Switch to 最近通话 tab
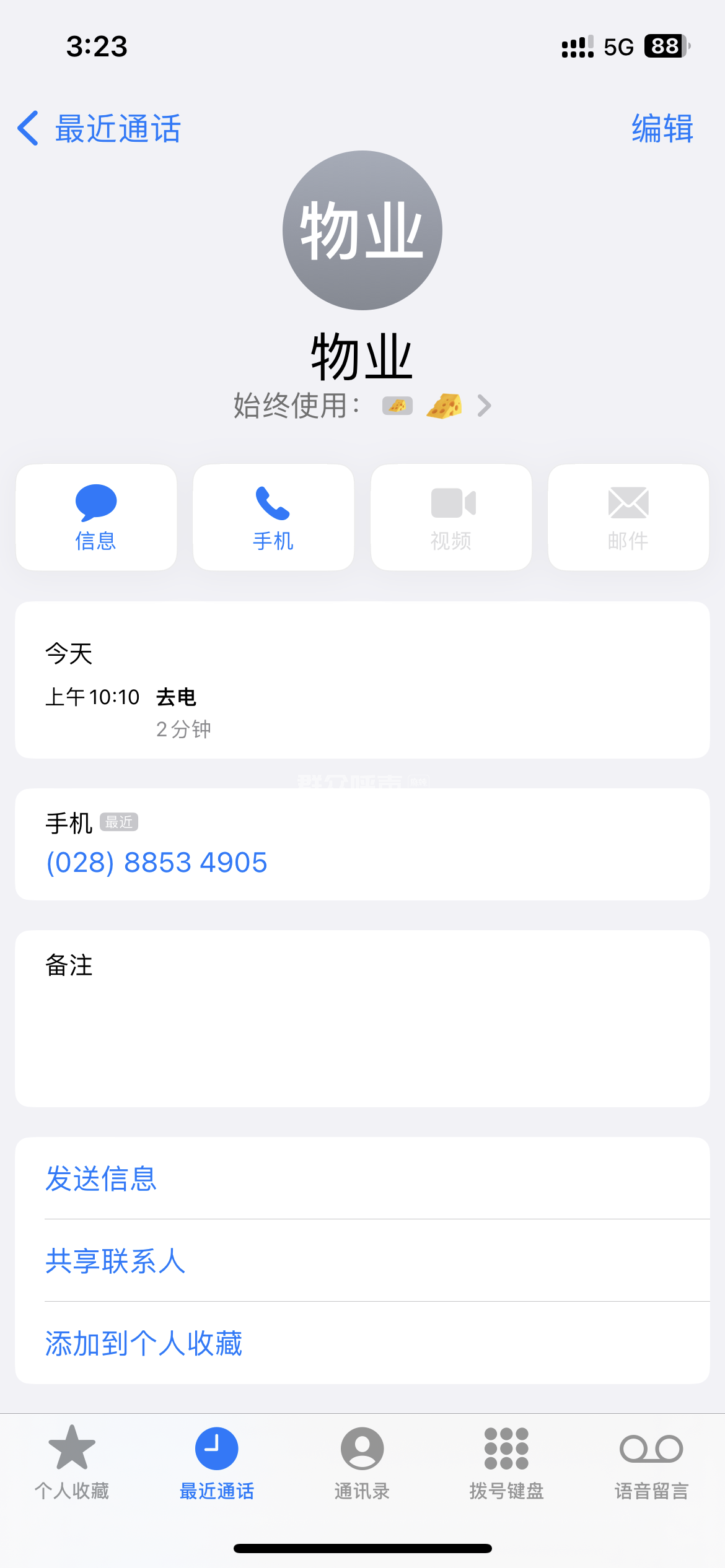The image size is (725, 1568). pyautogui.click(x=217, y=1463)
